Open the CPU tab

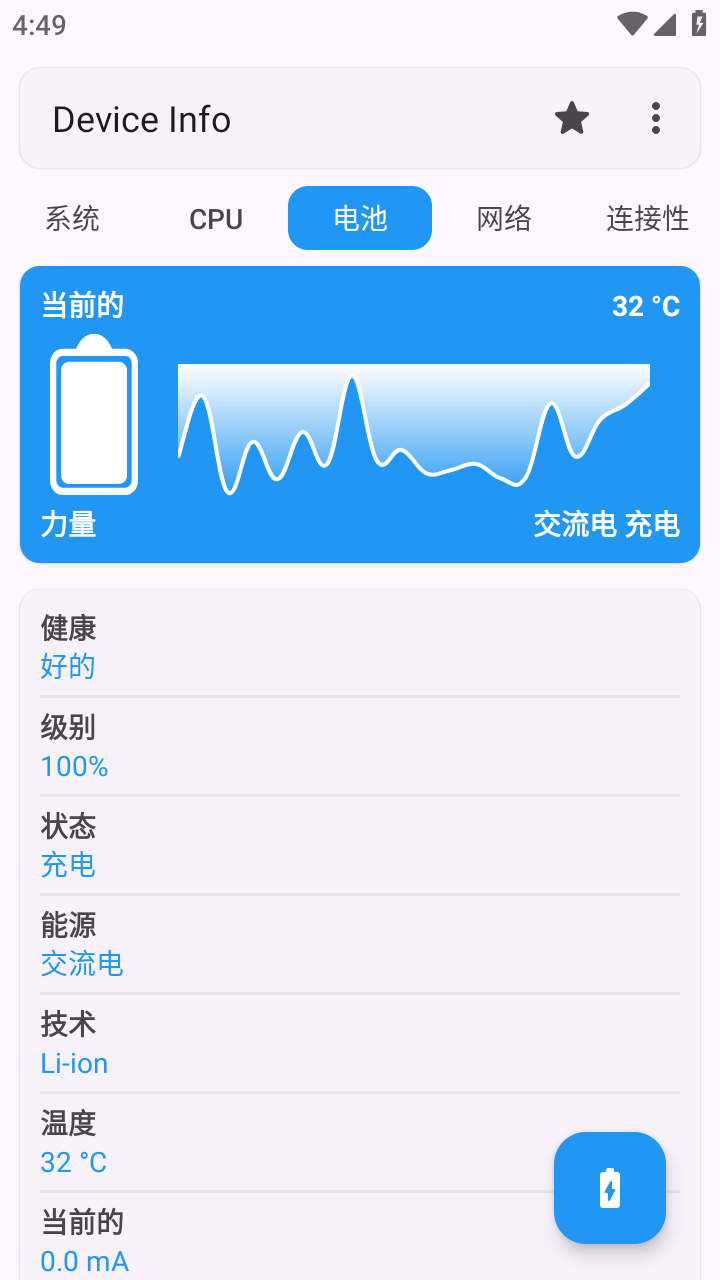(x=216, y=218)
